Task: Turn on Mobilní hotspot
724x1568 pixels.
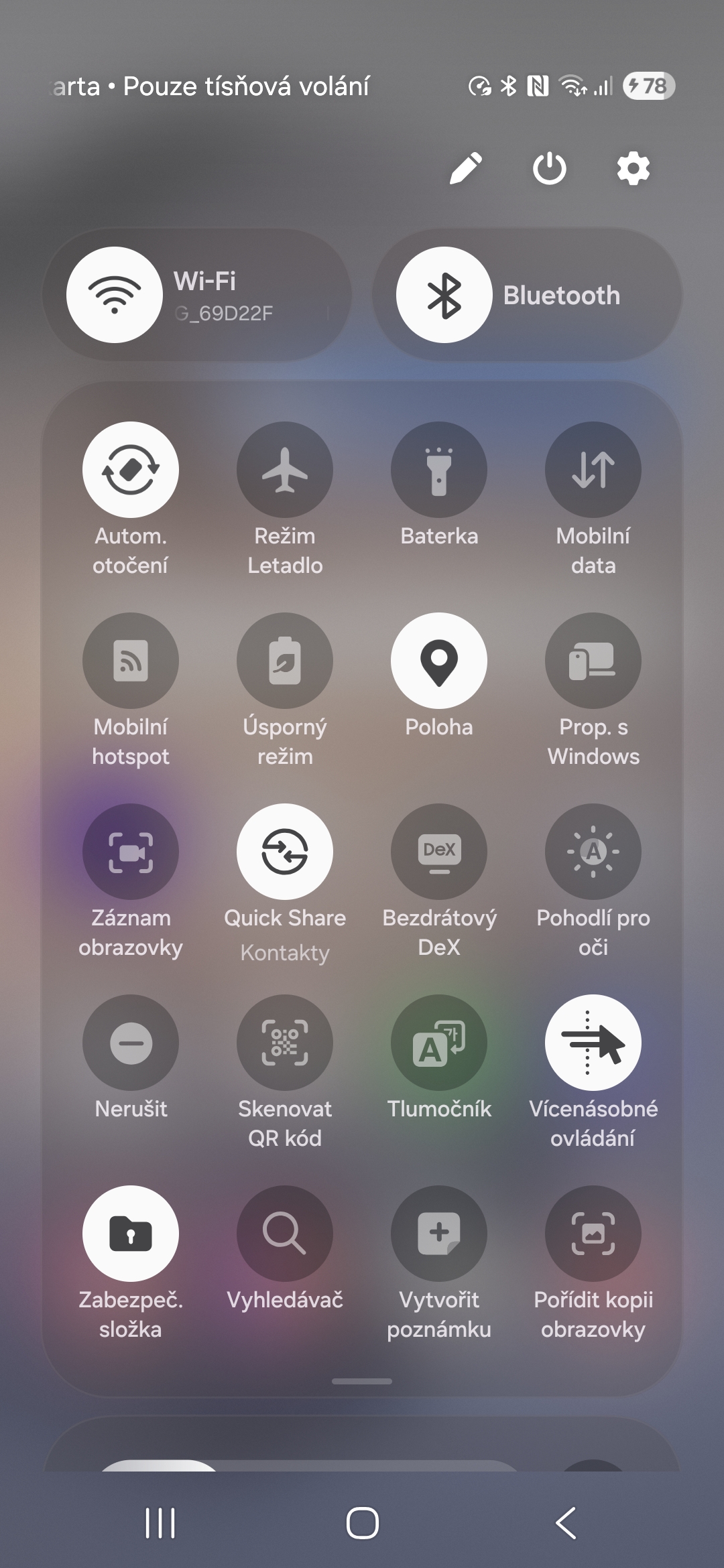Action: click(x=131, y=660)
